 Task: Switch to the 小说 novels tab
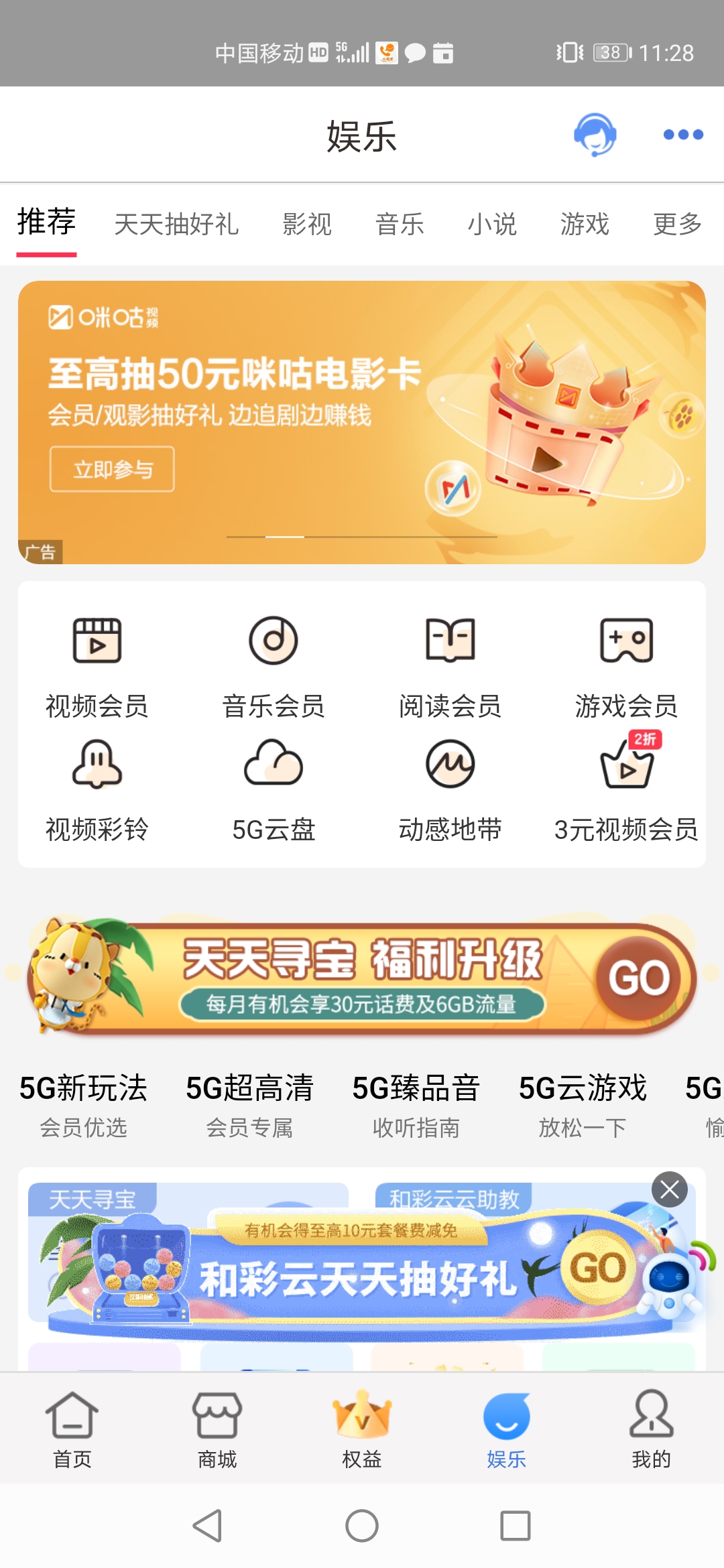[493, 224]
